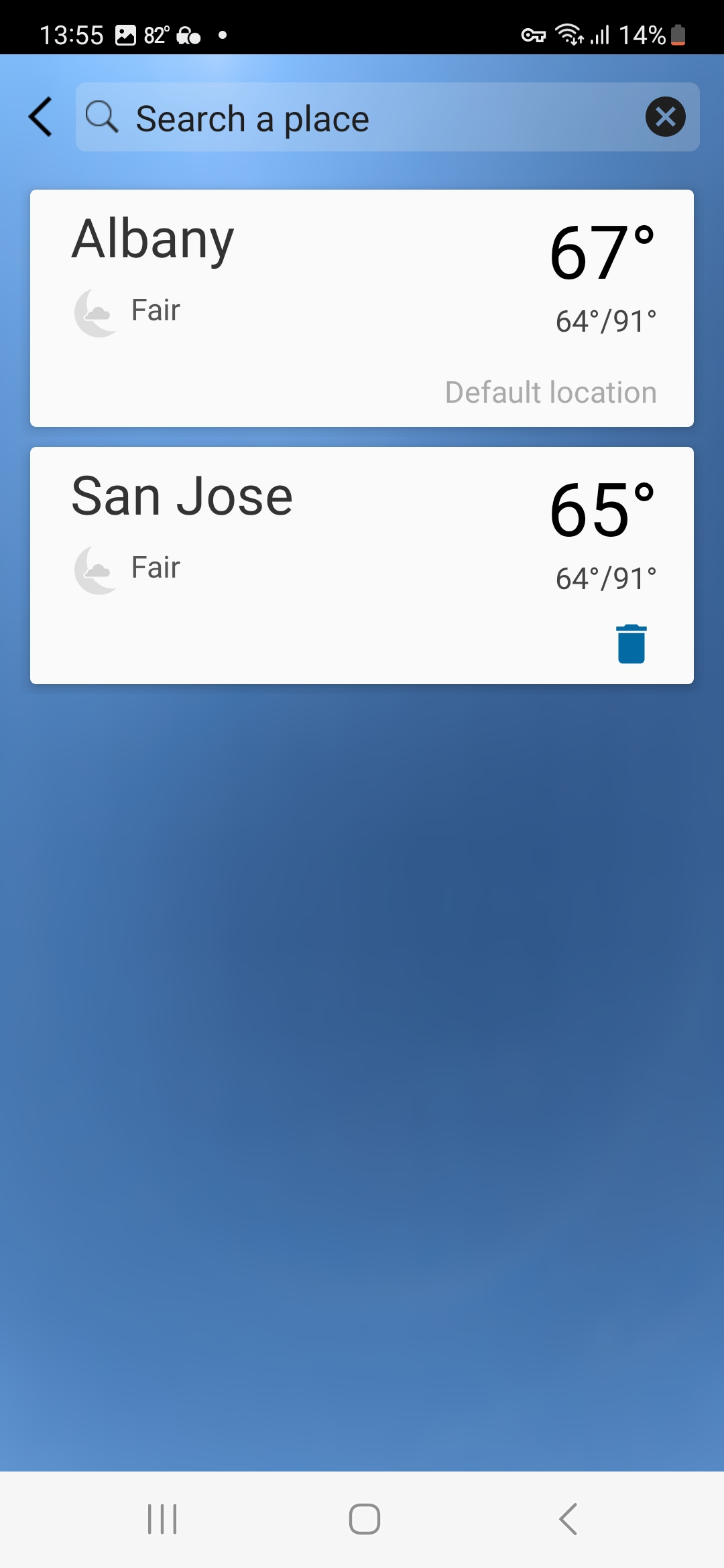
Task: Go to the system home screen
Action: [364, 1519]
